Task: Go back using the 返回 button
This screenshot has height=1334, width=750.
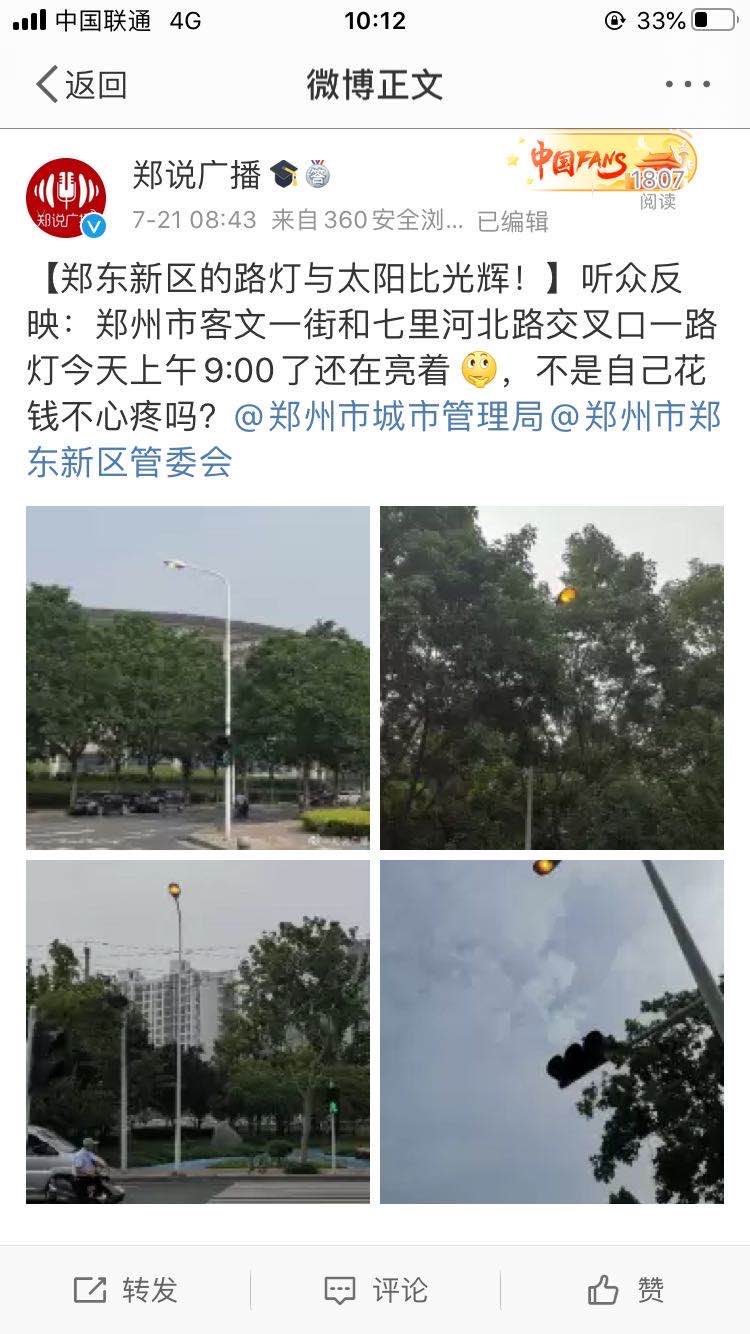Action: tap(81, 85)
